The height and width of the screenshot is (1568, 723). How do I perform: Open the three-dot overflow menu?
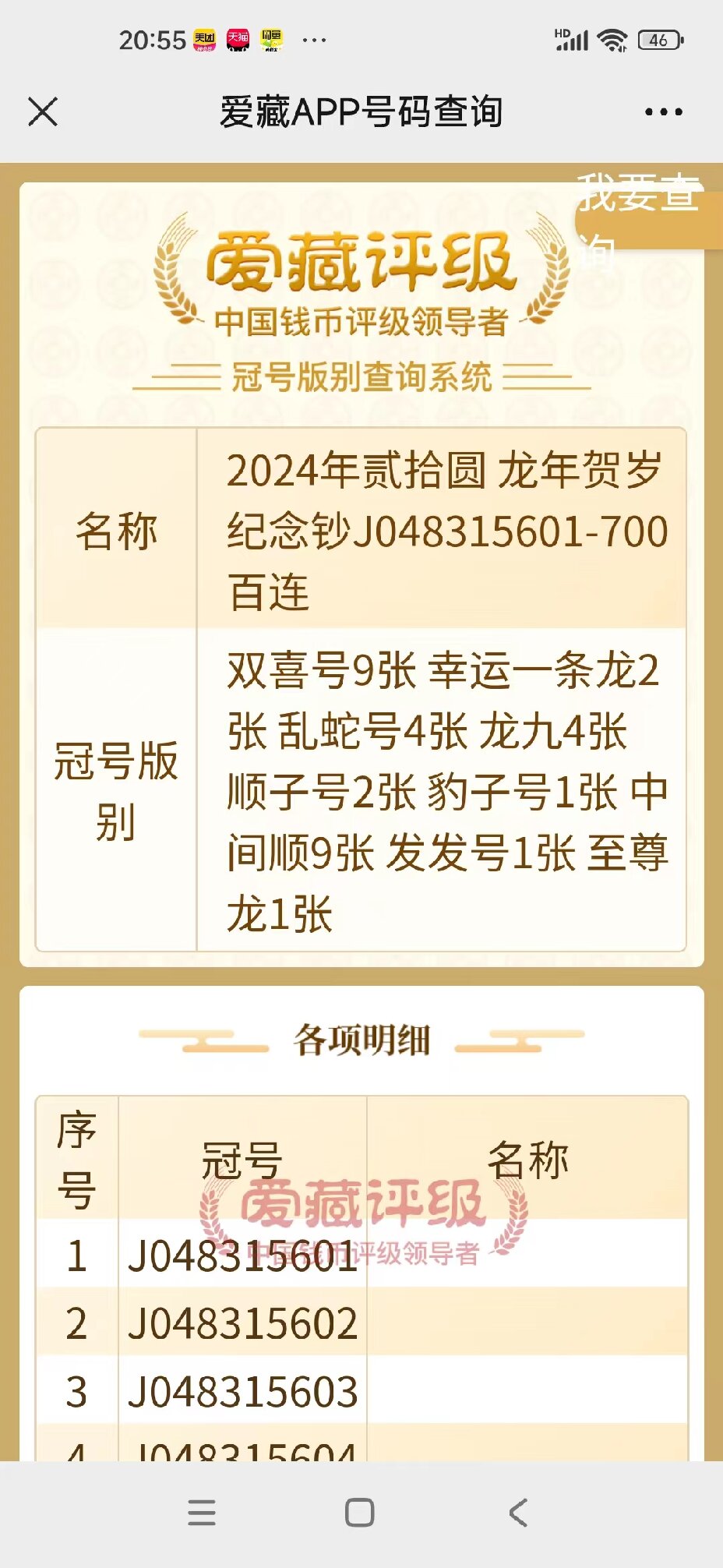click(663, 112)
